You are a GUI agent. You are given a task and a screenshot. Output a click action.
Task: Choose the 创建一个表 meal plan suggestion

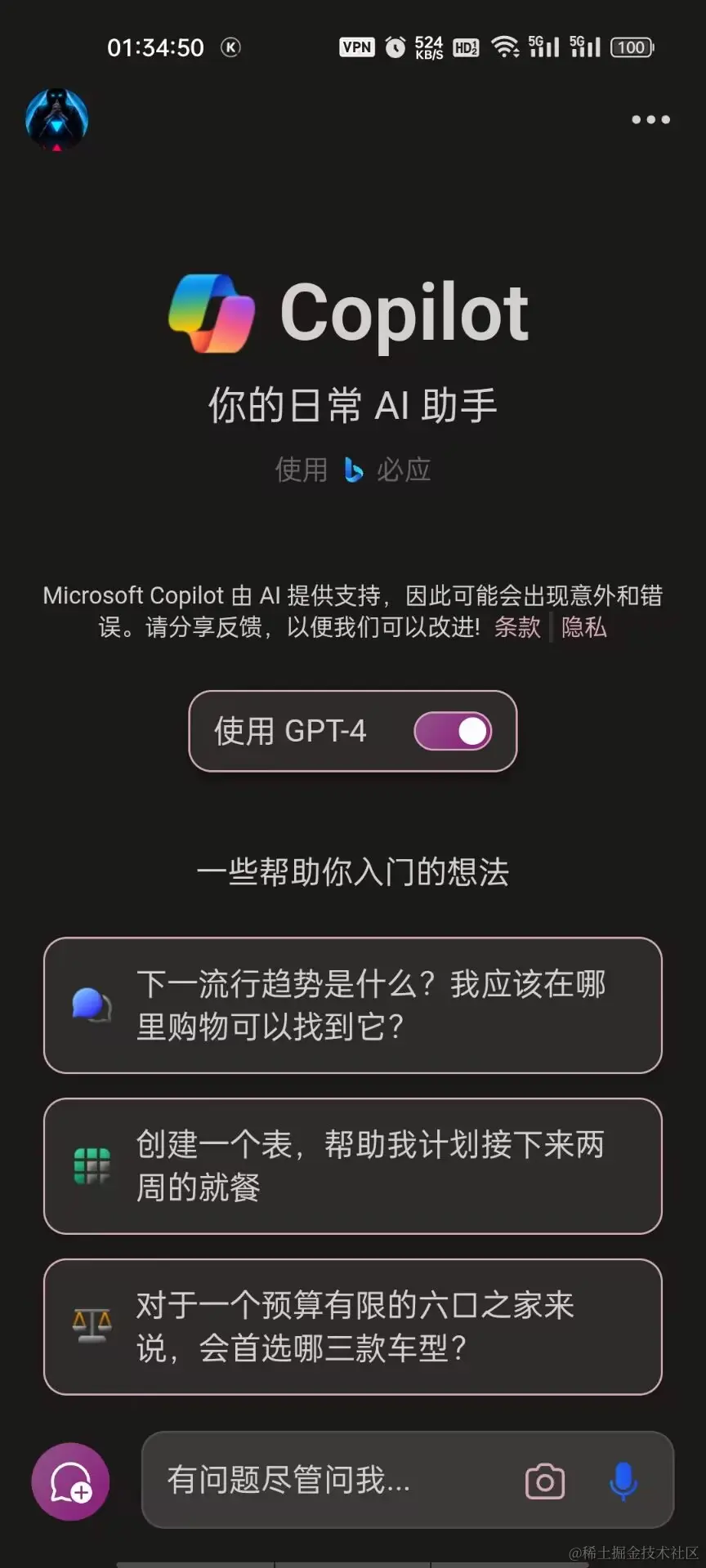pyautogui.click(x=352, y=1166)
